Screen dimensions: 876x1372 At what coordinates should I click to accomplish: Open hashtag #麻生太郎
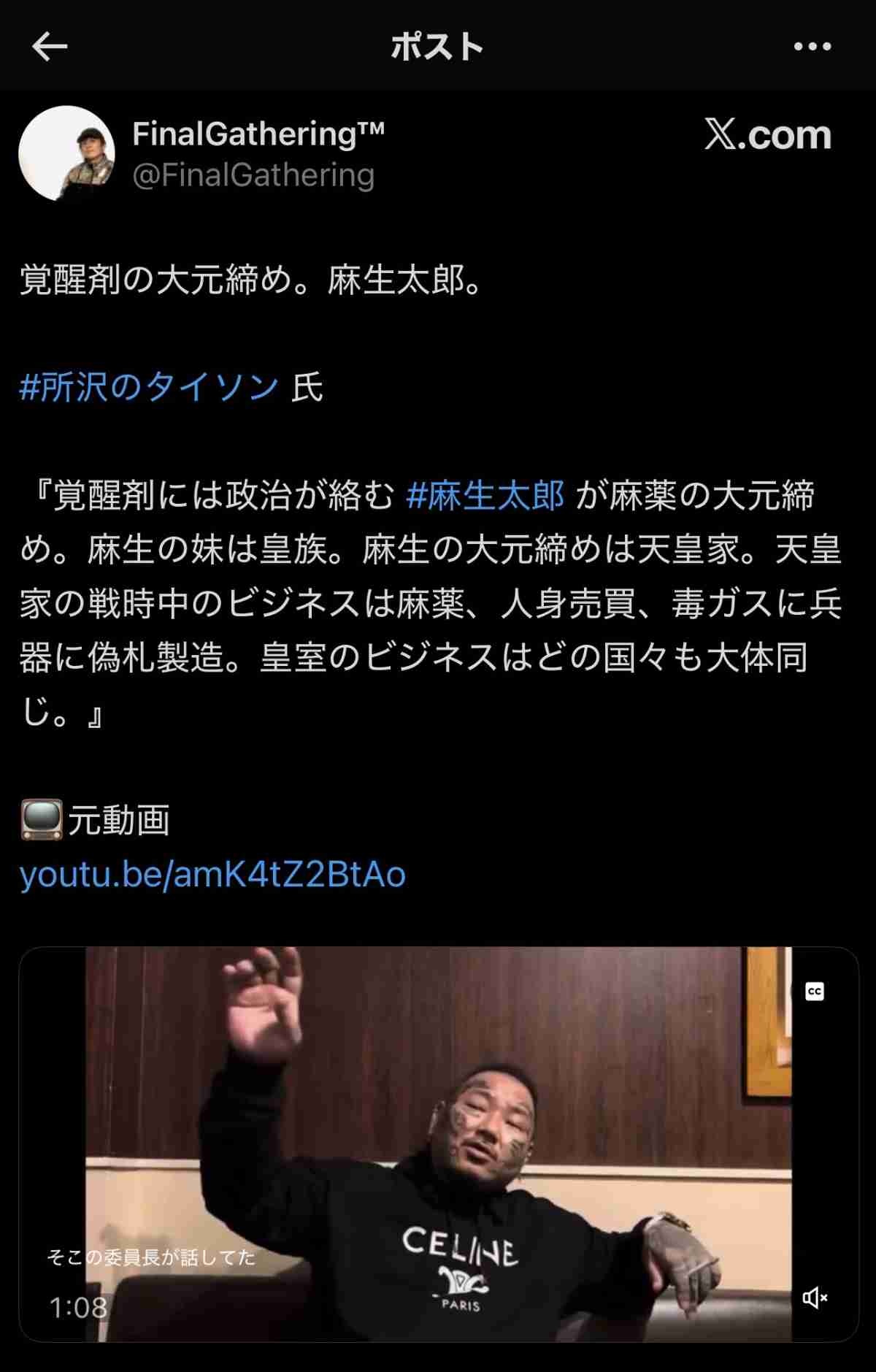pyautogui.click(x=485, y=495)
